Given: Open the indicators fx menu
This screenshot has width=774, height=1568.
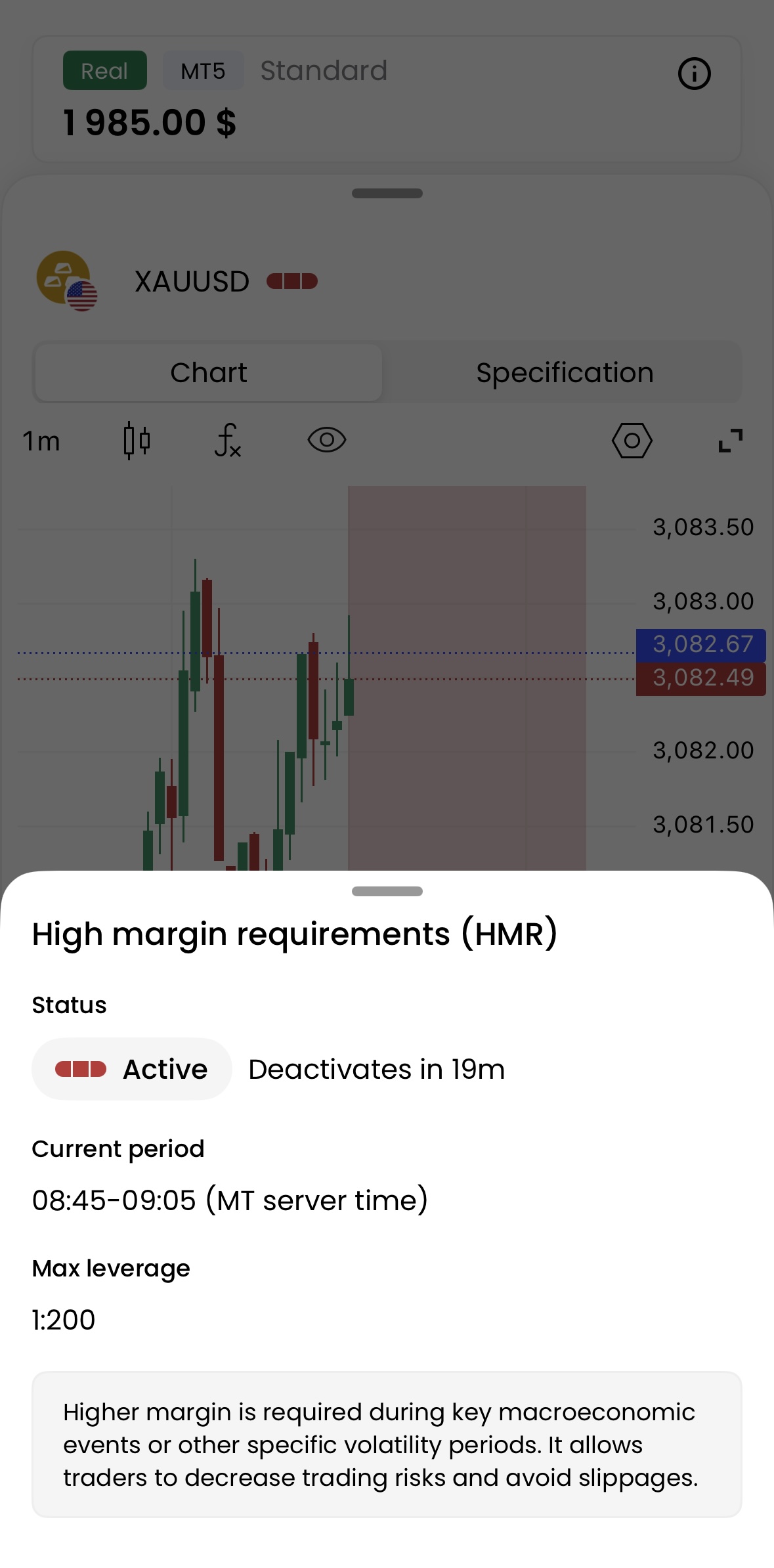Looking at the screenshot, I should [228, 440].
